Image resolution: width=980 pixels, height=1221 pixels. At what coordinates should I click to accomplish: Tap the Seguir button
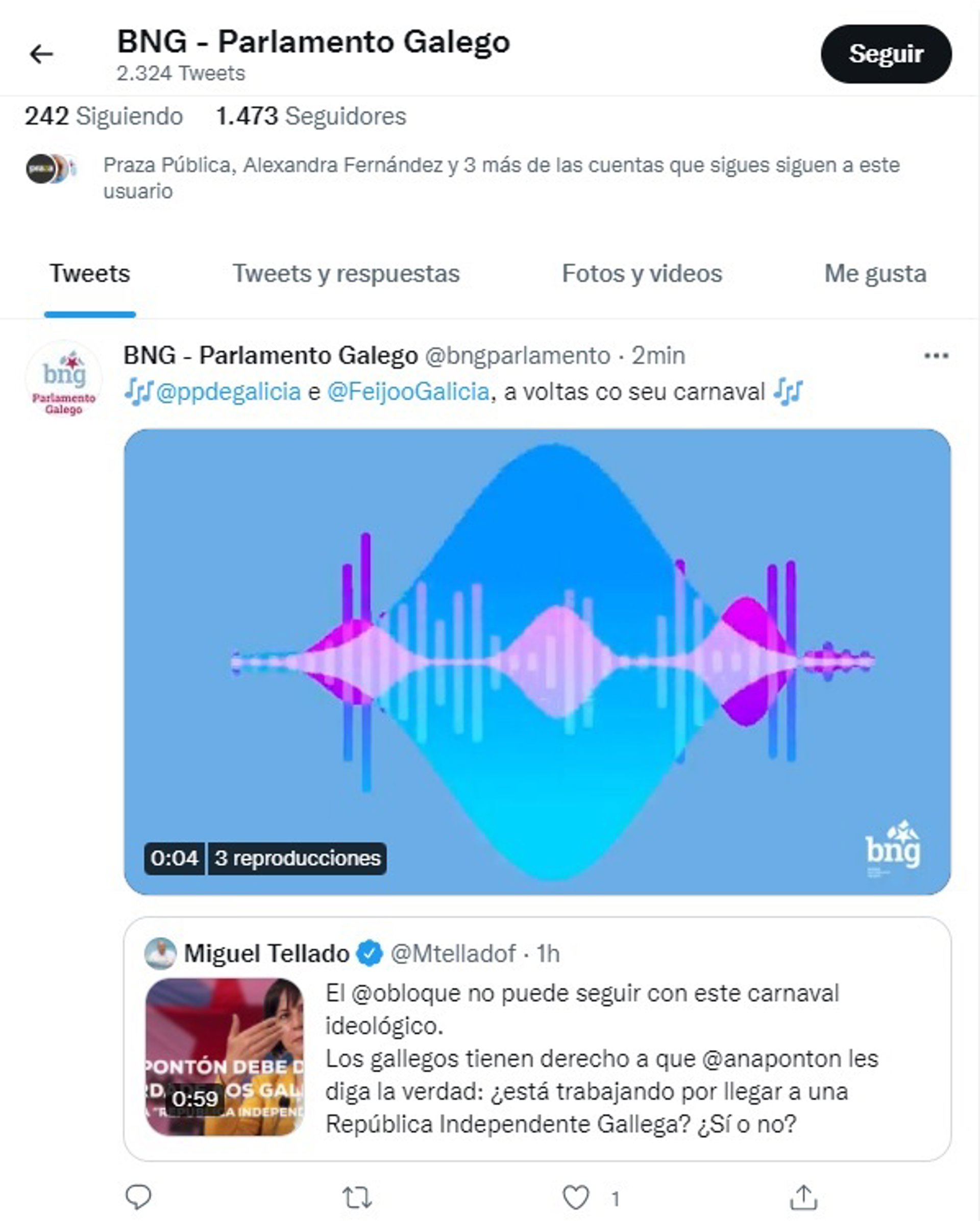tap(886, 55)
